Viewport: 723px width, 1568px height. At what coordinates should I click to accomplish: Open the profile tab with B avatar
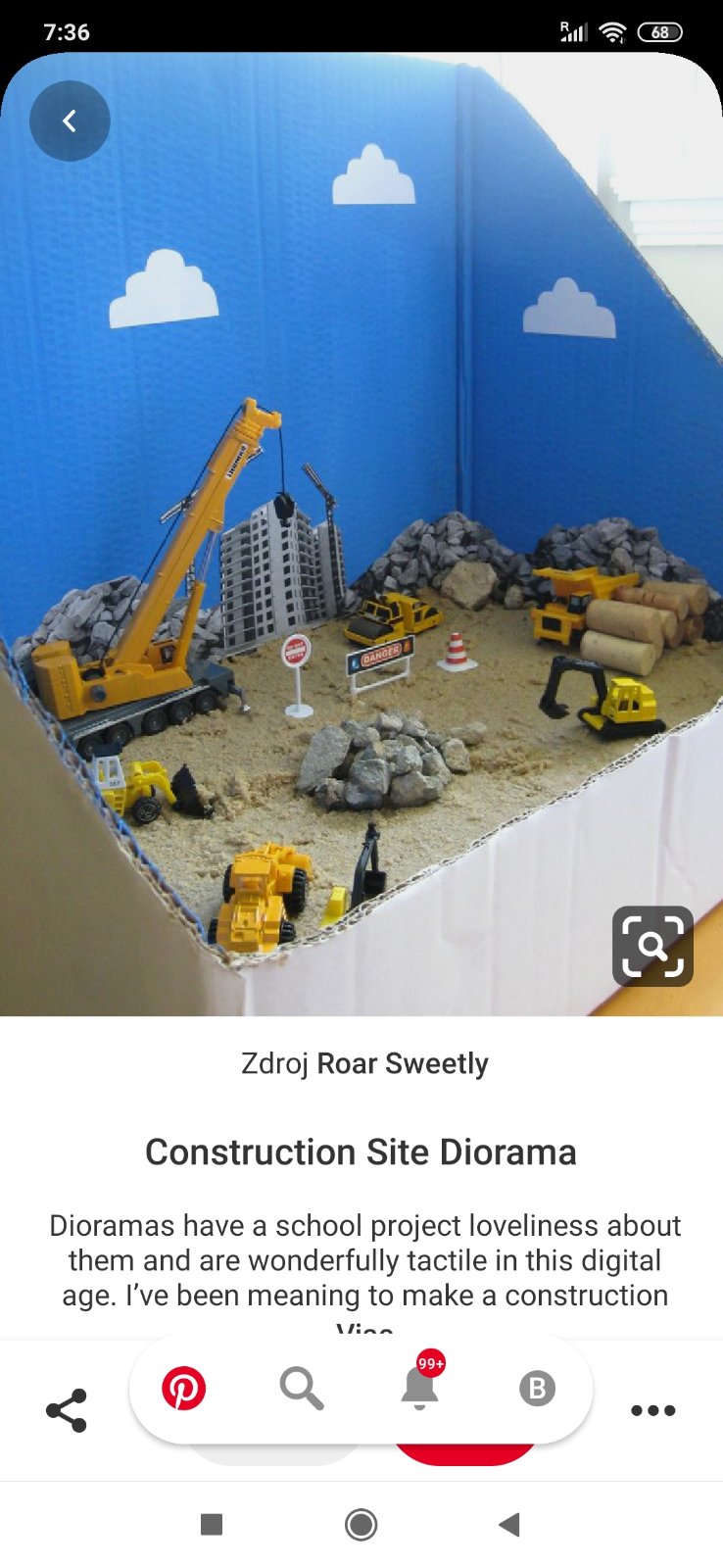(x=537, y=1389)
